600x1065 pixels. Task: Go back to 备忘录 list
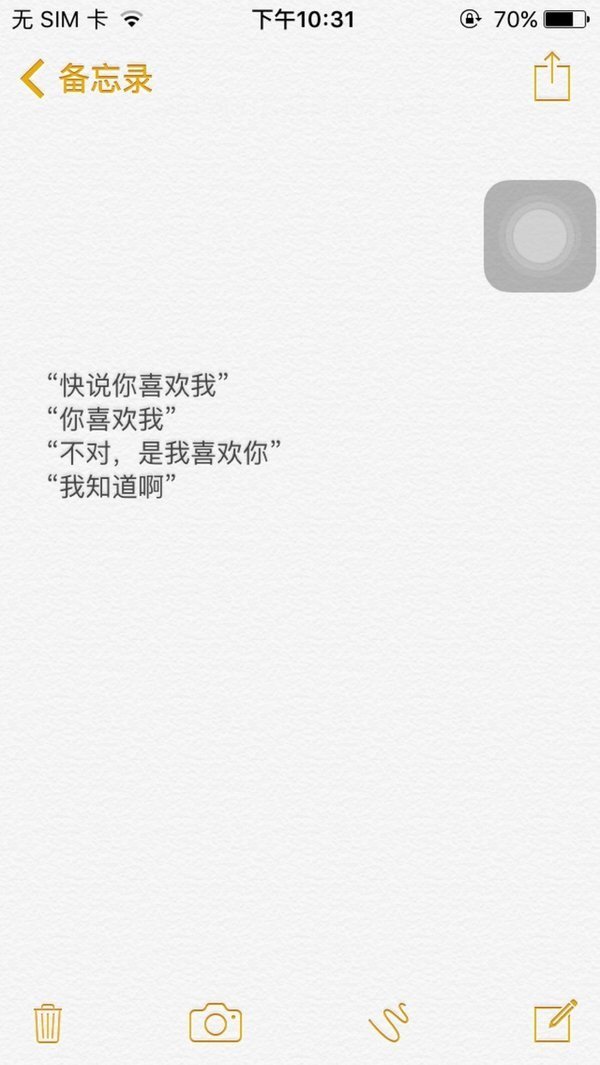(x=86, y=78)
